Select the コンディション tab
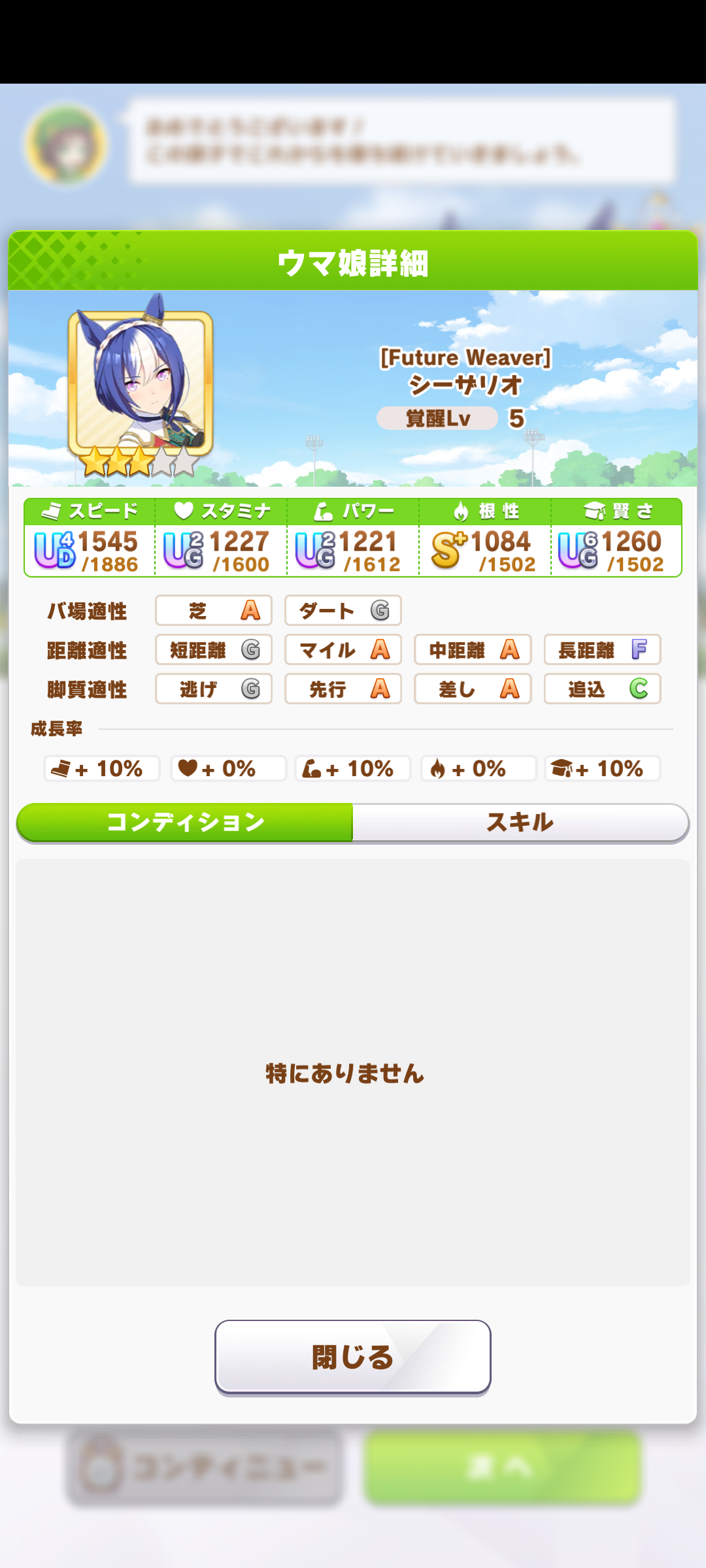The height and width of the screenshot is (1568, 706). (x=185, y=822)
